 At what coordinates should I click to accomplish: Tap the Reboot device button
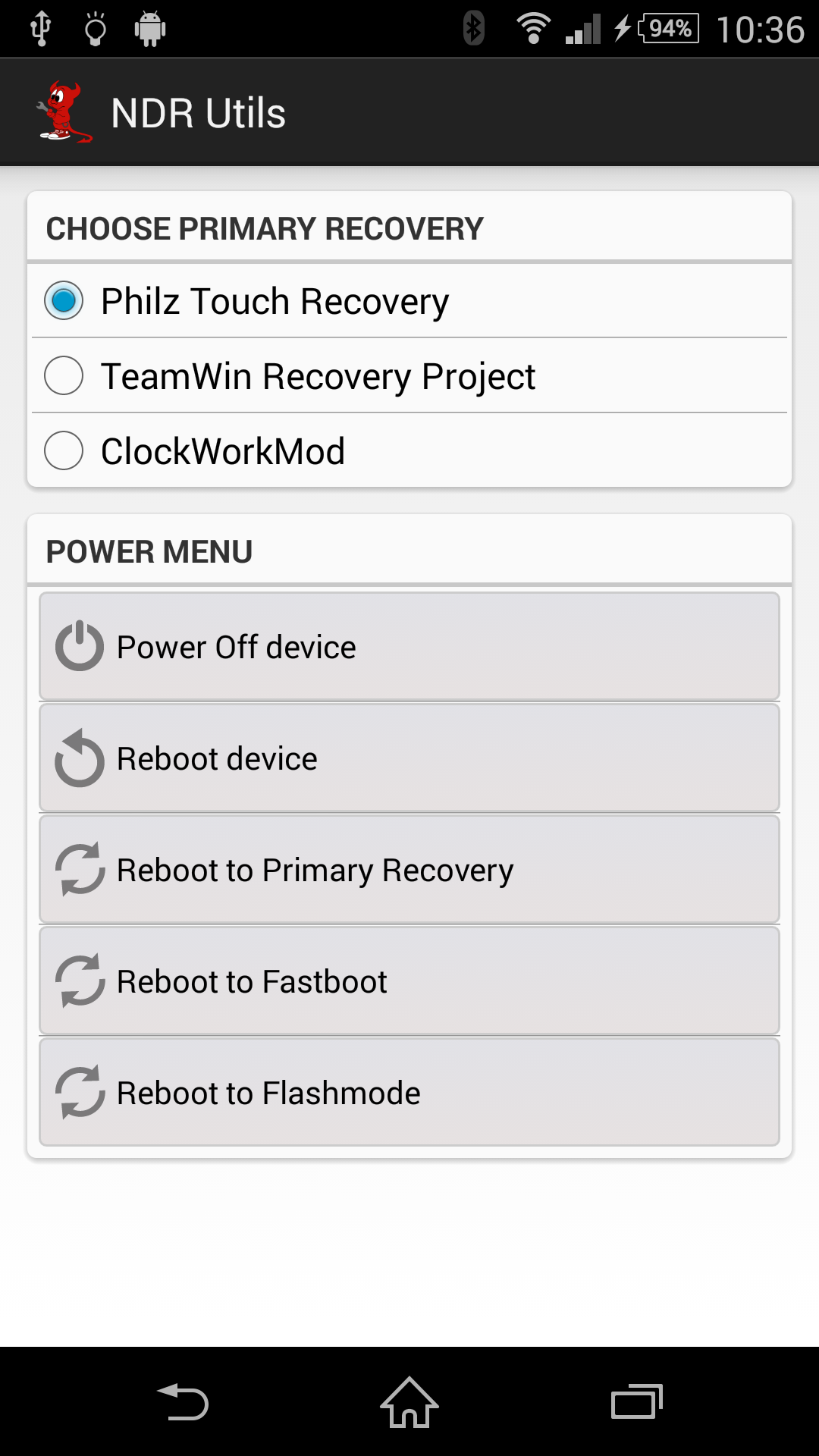pos(409,758)
